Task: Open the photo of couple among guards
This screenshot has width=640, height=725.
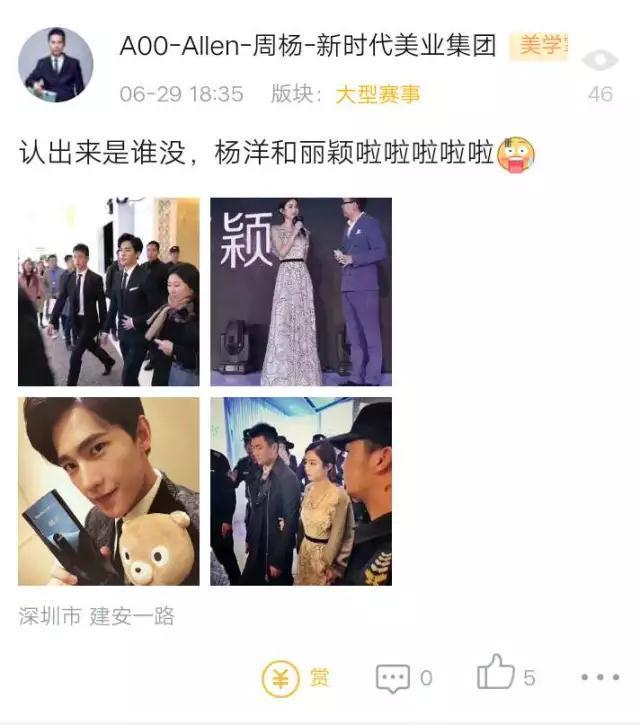Action: coord(300,491)
